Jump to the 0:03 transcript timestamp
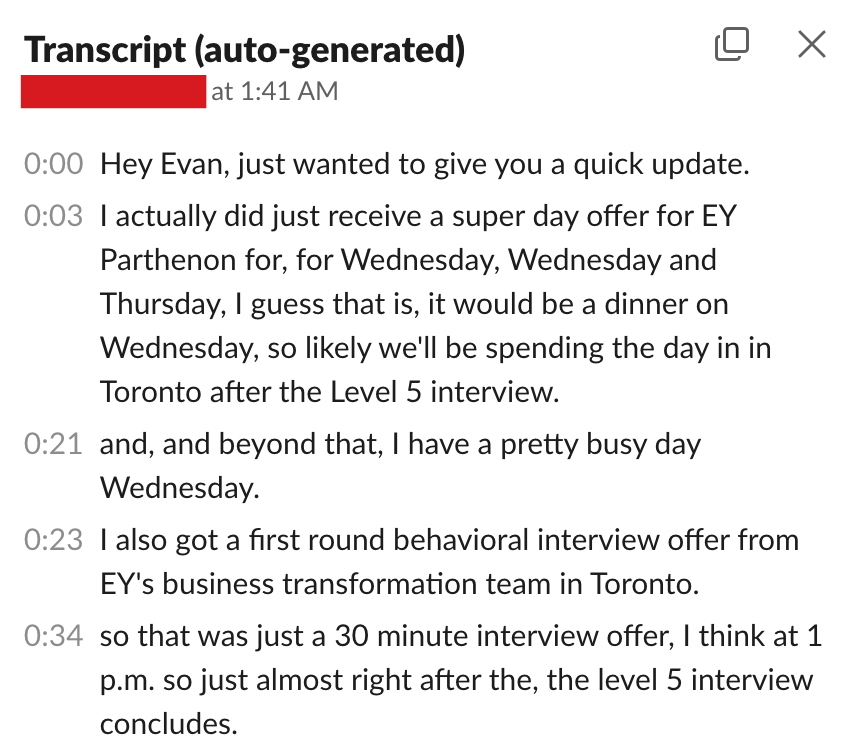 coord(53,215)
